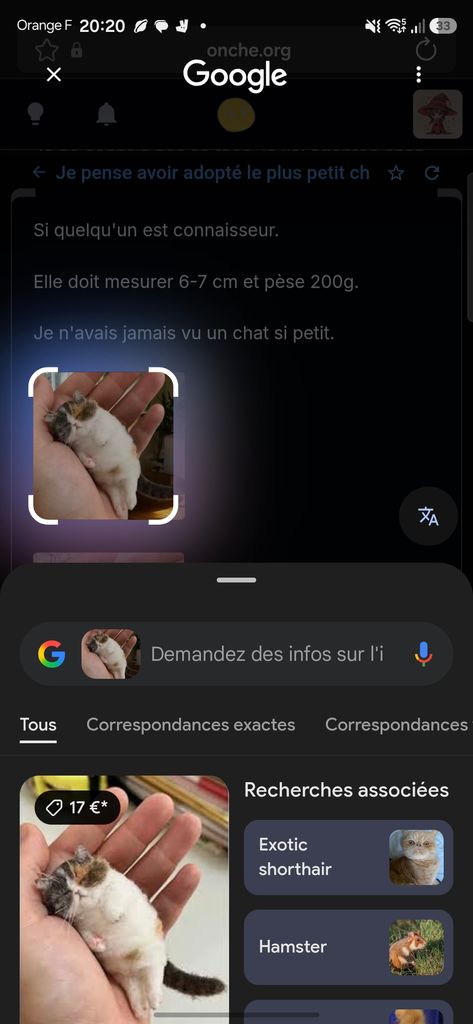The width and height of the screenshot is (473, 1024).
Task: Open the Google Lens overflow menu
Action: pos(419,74)
